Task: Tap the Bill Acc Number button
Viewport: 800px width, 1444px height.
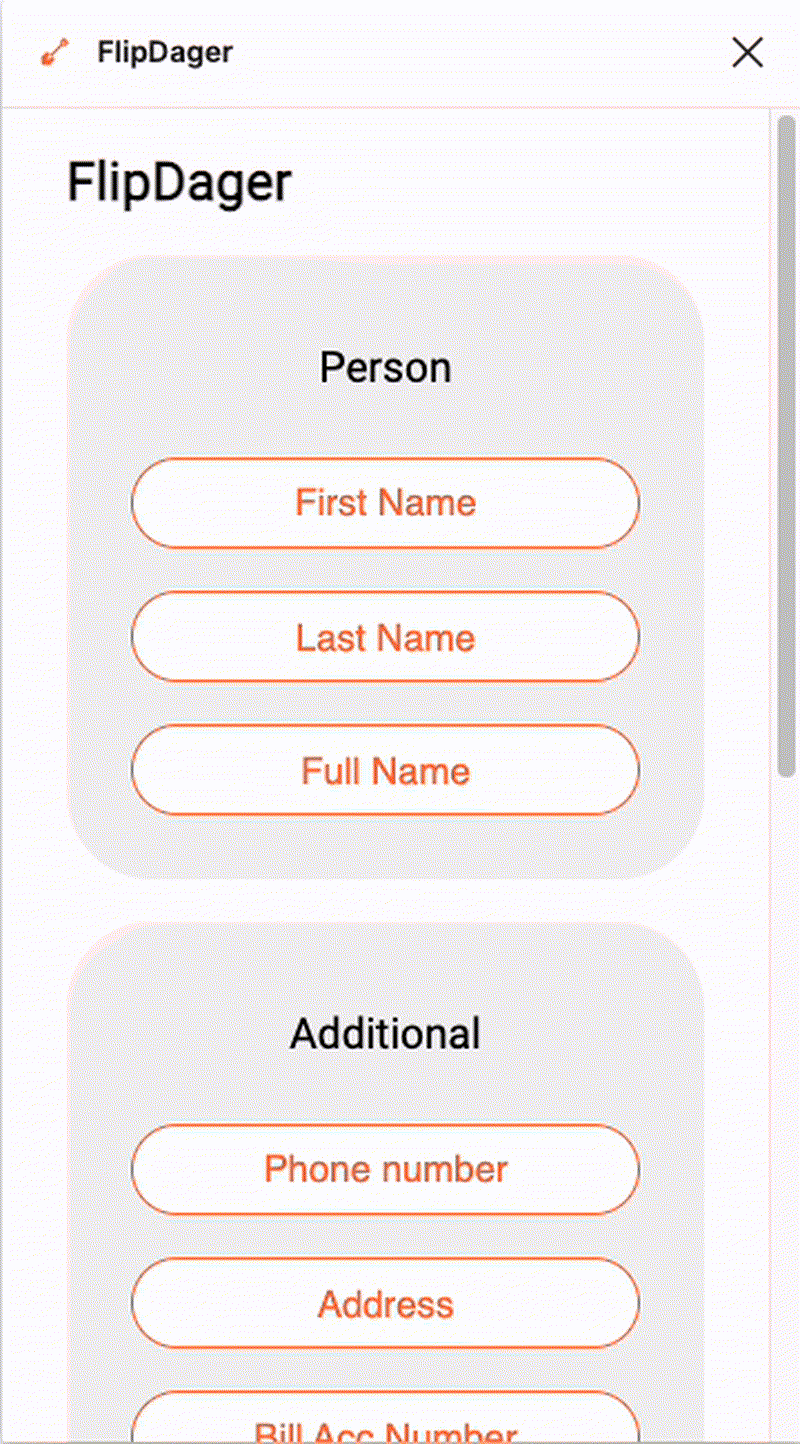Action: (x=385, y=1417)
